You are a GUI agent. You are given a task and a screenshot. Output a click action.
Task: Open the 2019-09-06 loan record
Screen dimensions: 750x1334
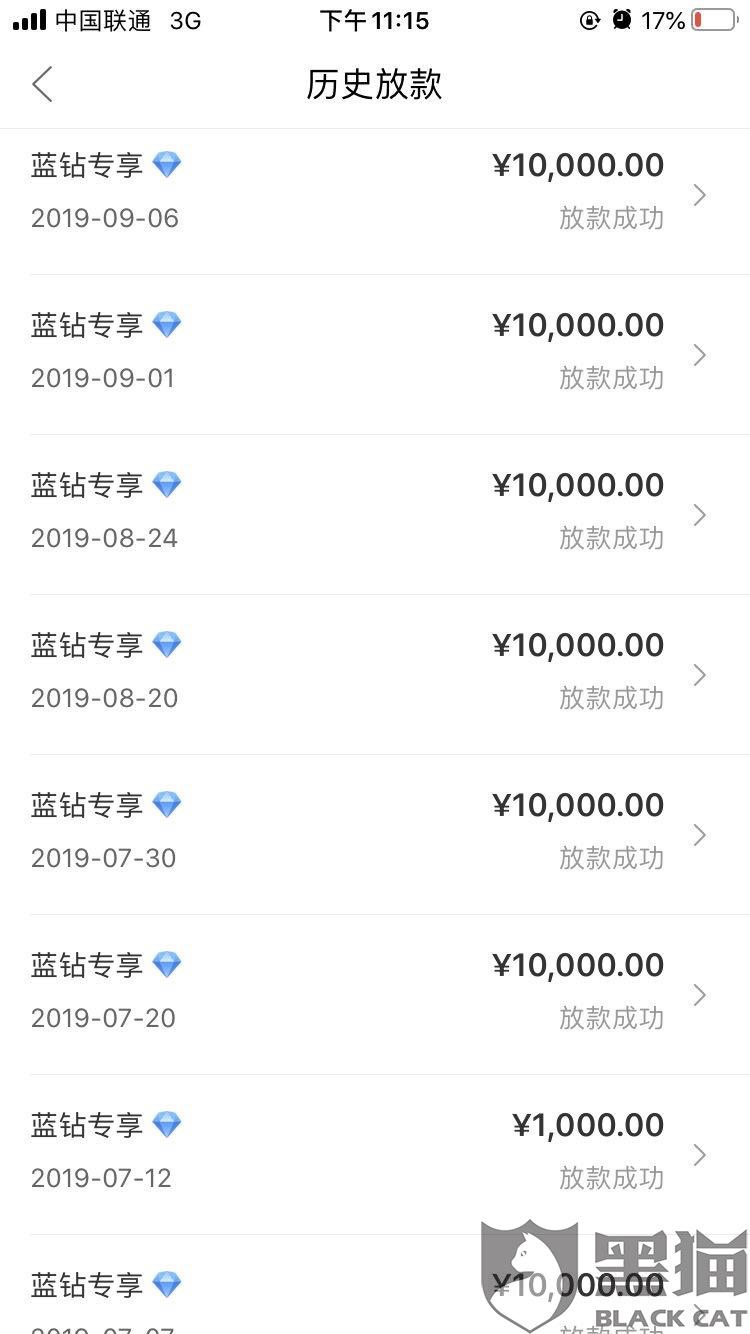point(375,194)
